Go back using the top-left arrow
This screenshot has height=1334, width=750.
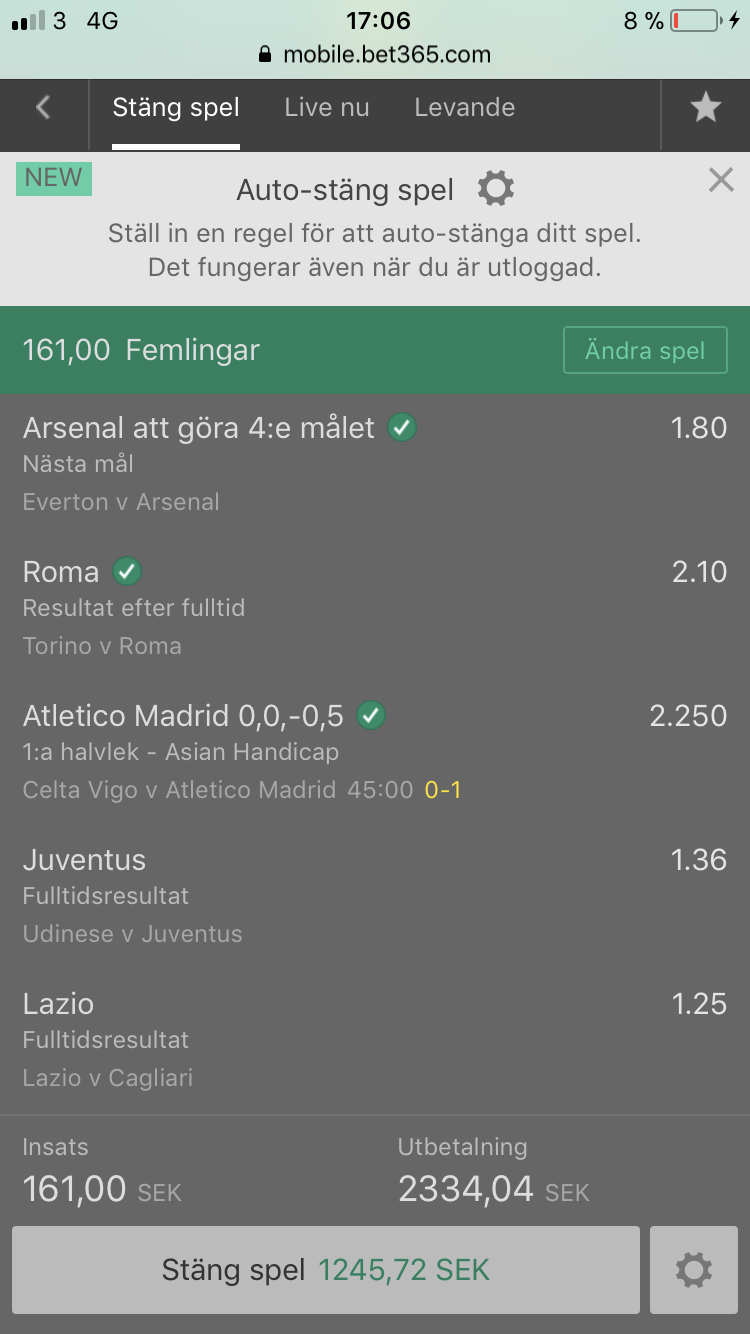point(43,108)
